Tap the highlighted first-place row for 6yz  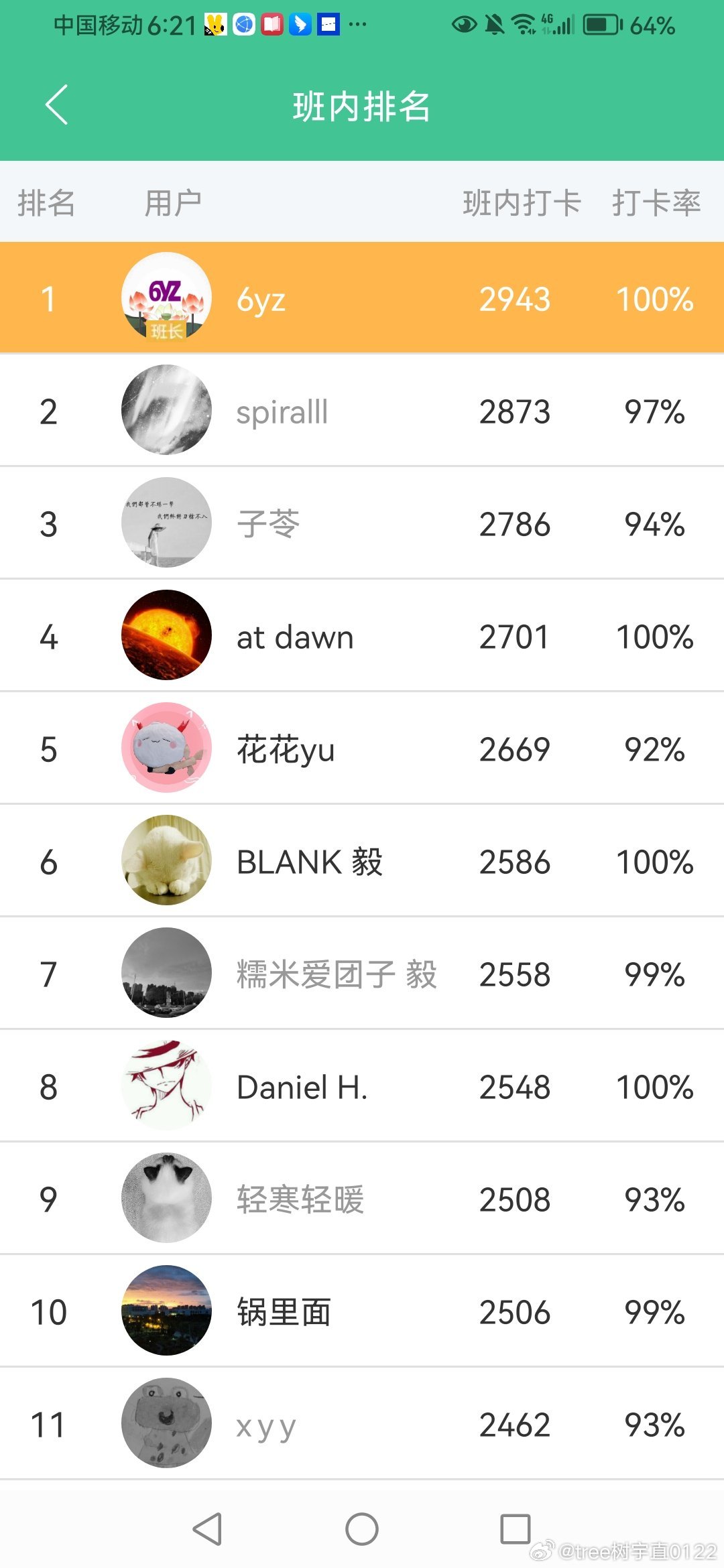[362, 298]
